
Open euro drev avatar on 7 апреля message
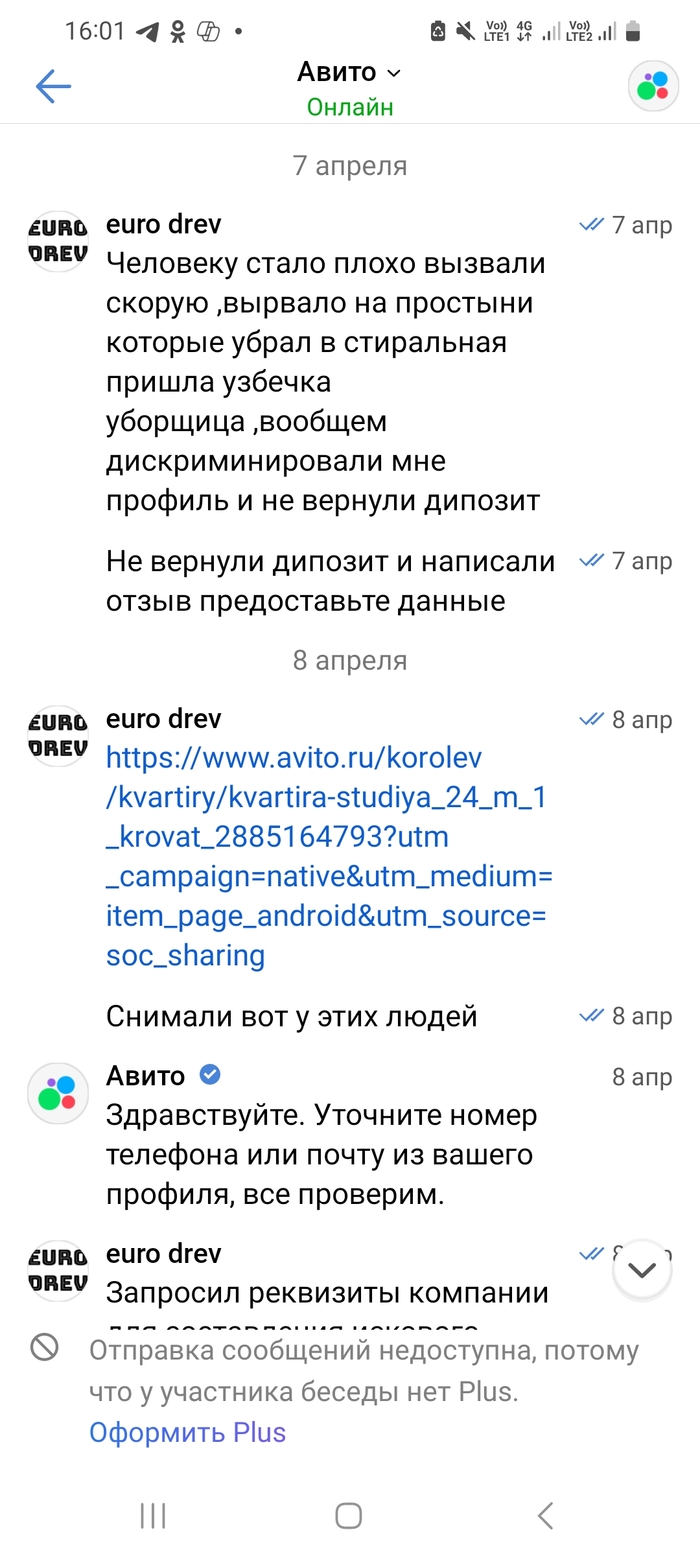pyautogui.click(x=58, y=240)
